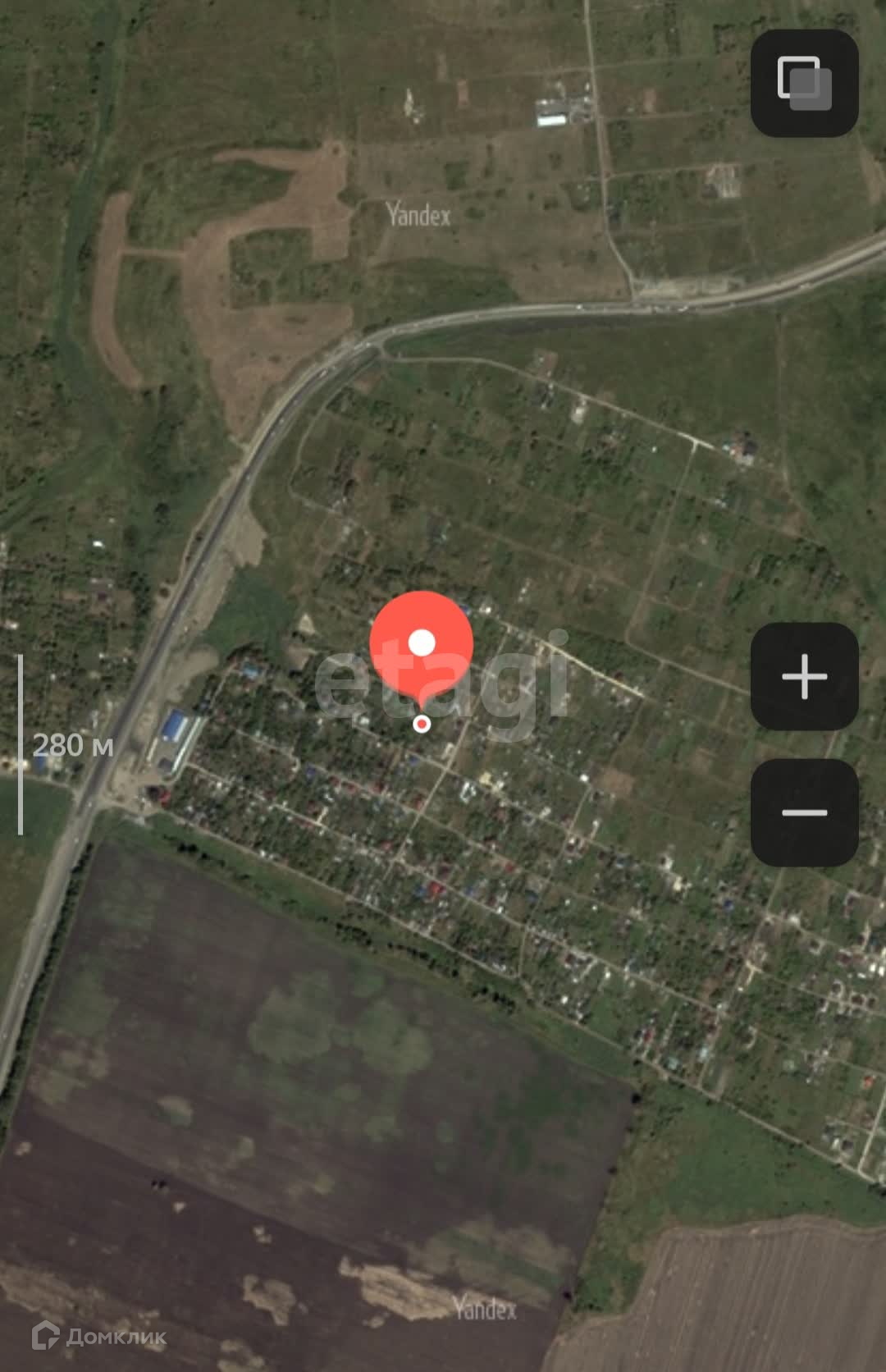Zoom in on the map
This screenshot has height=1372, width=886.
[x=804, y=676]
